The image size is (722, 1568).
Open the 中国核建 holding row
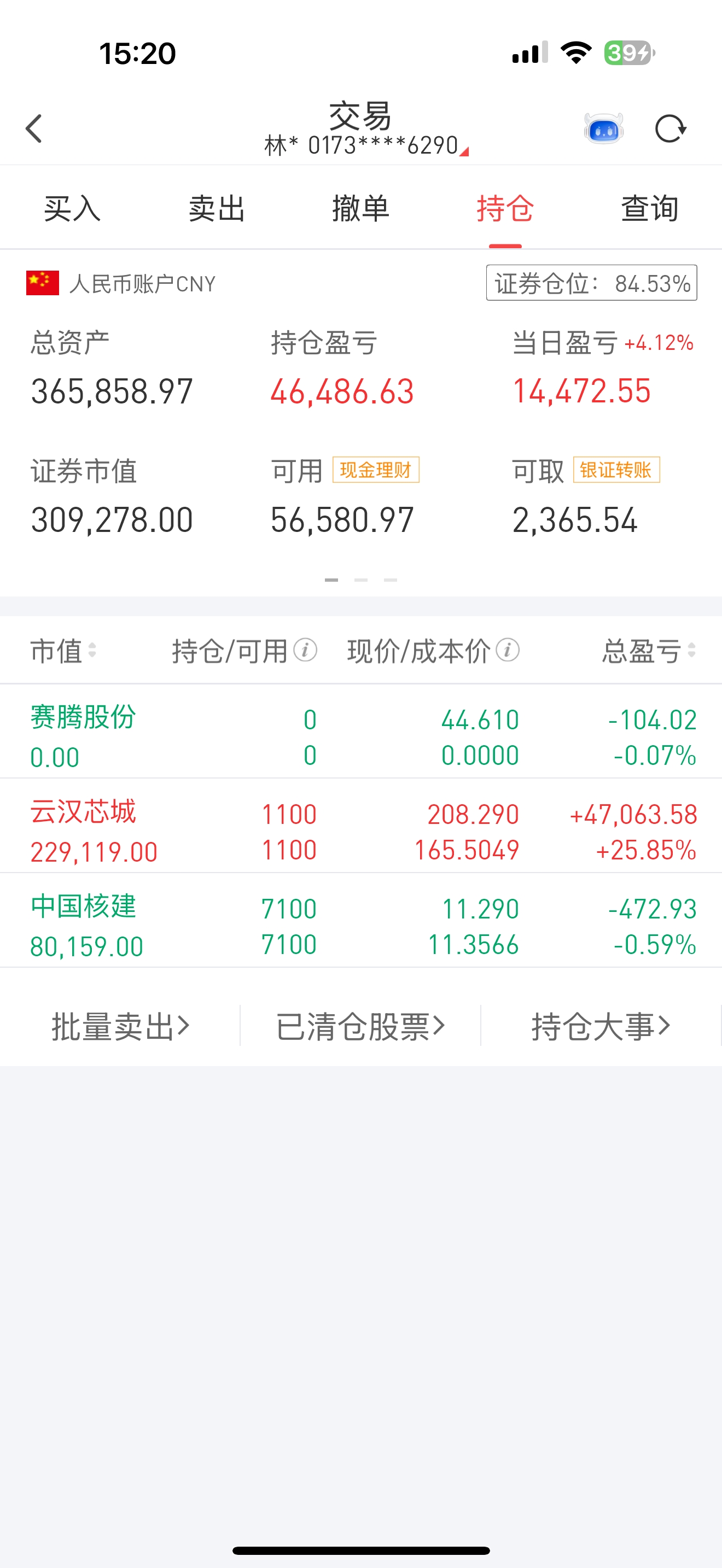click(361, 920)
